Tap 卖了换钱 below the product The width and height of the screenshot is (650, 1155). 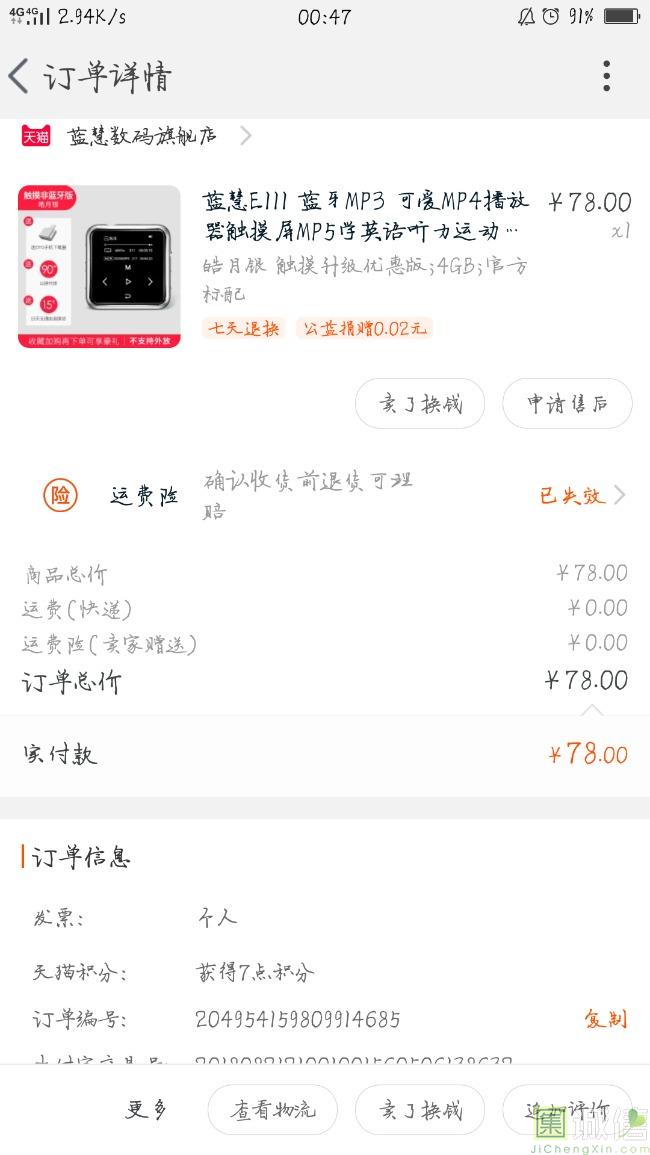tap(420, 404)
